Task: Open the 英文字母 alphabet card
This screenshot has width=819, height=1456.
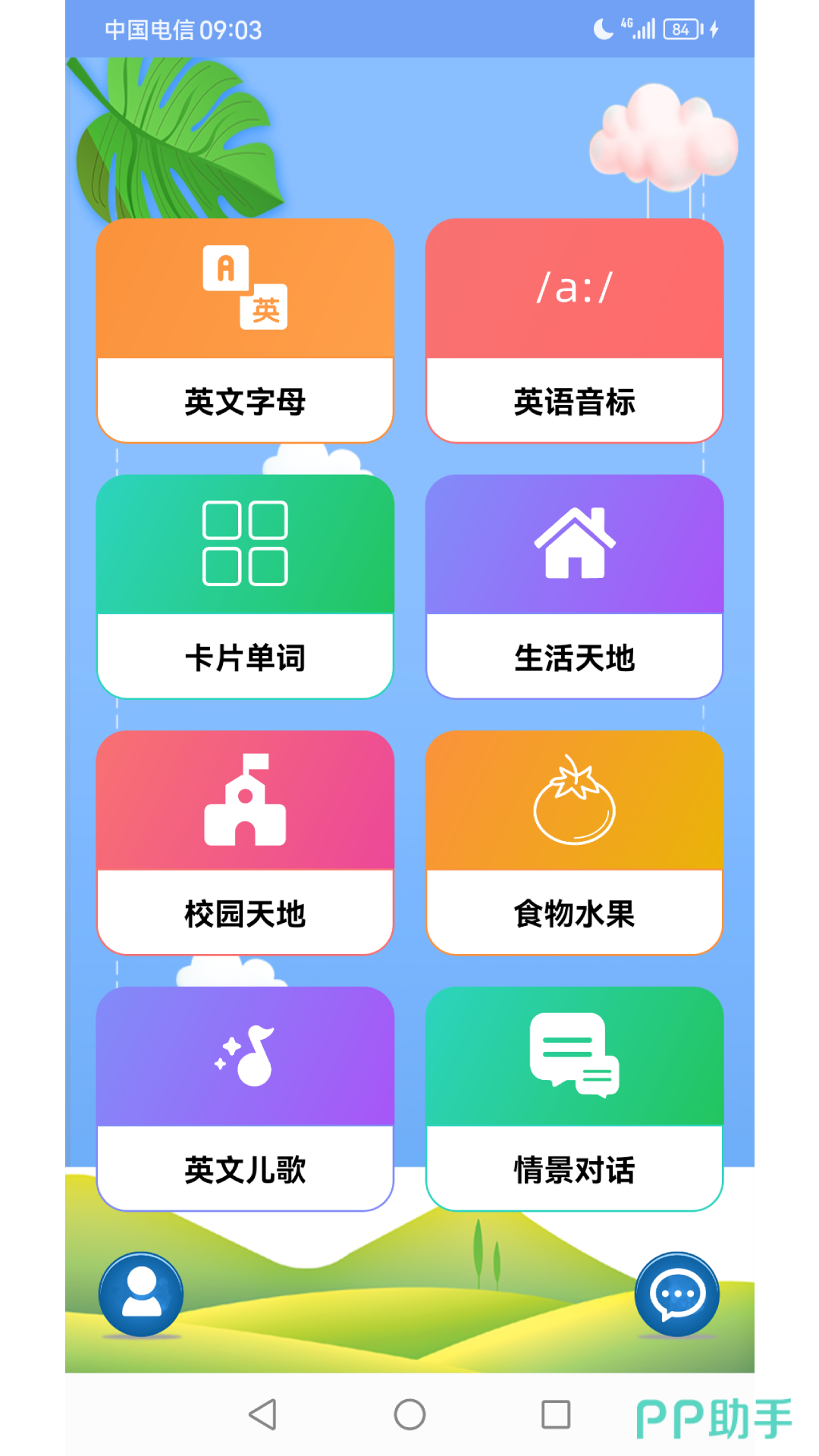Action: (x=245, y=331)
